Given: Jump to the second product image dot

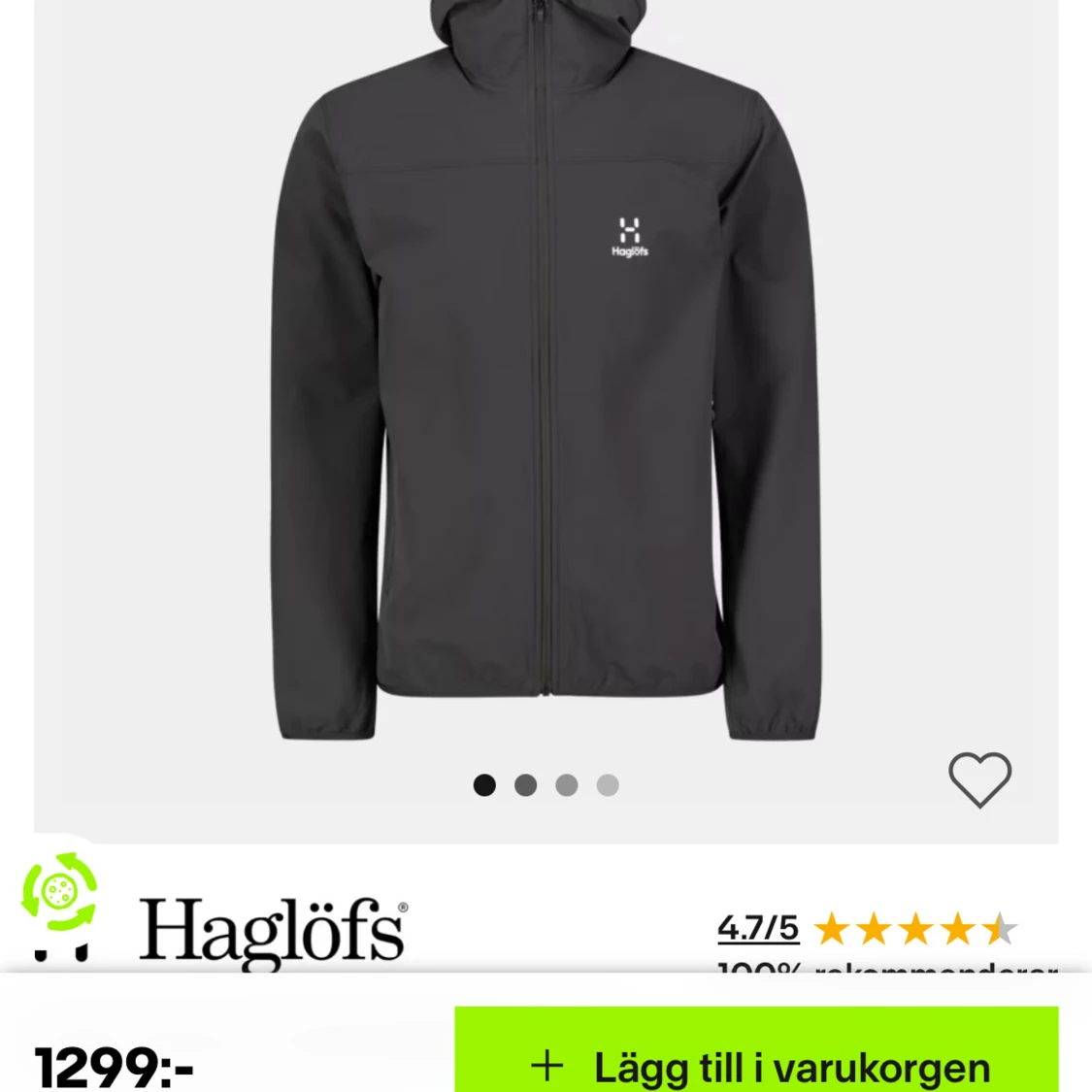Looking at the screenshot, I should point(525,785).
